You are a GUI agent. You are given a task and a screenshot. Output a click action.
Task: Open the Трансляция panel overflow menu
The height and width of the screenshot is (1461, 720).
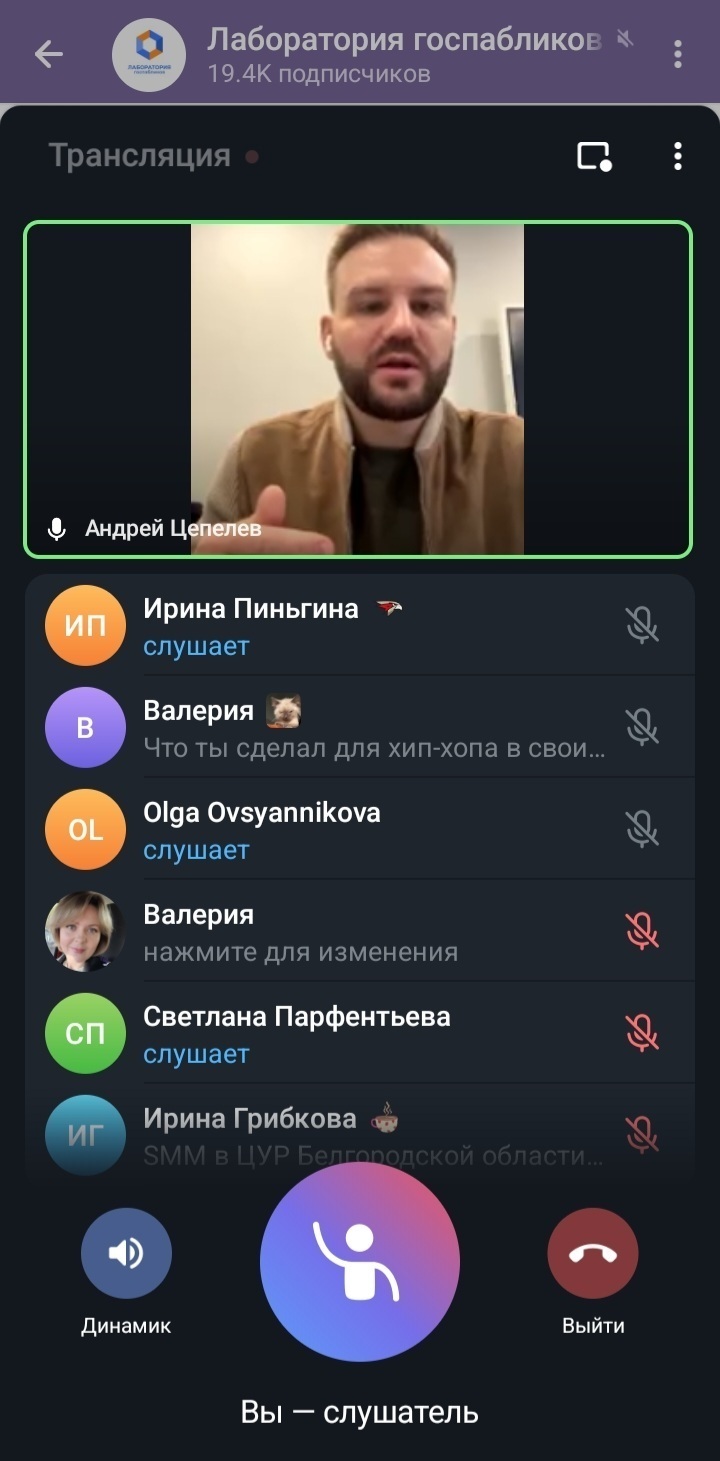[678, 156]
